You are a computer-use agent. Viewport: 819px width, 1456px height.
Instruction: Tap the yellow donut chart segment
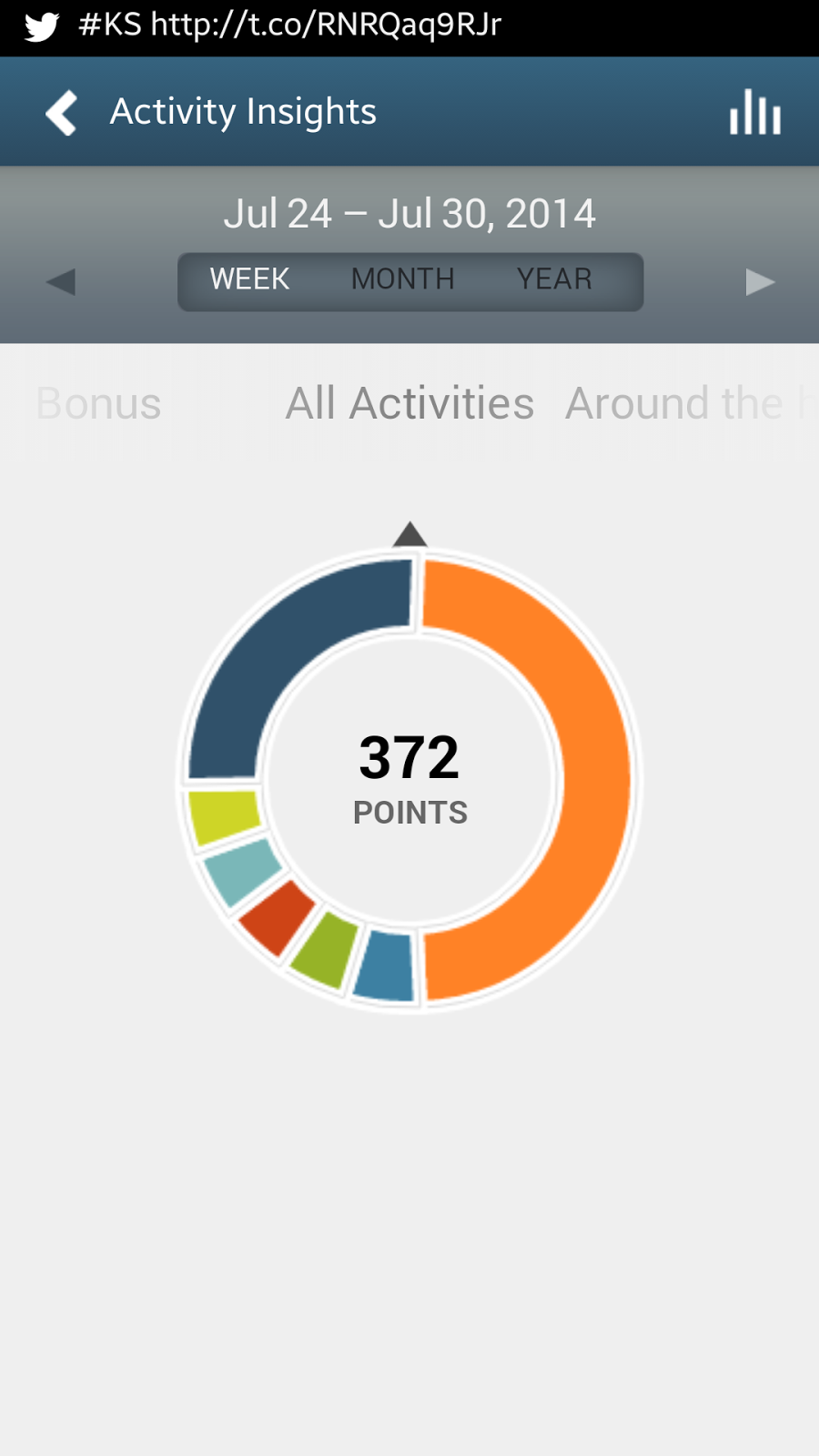(221, 815)
